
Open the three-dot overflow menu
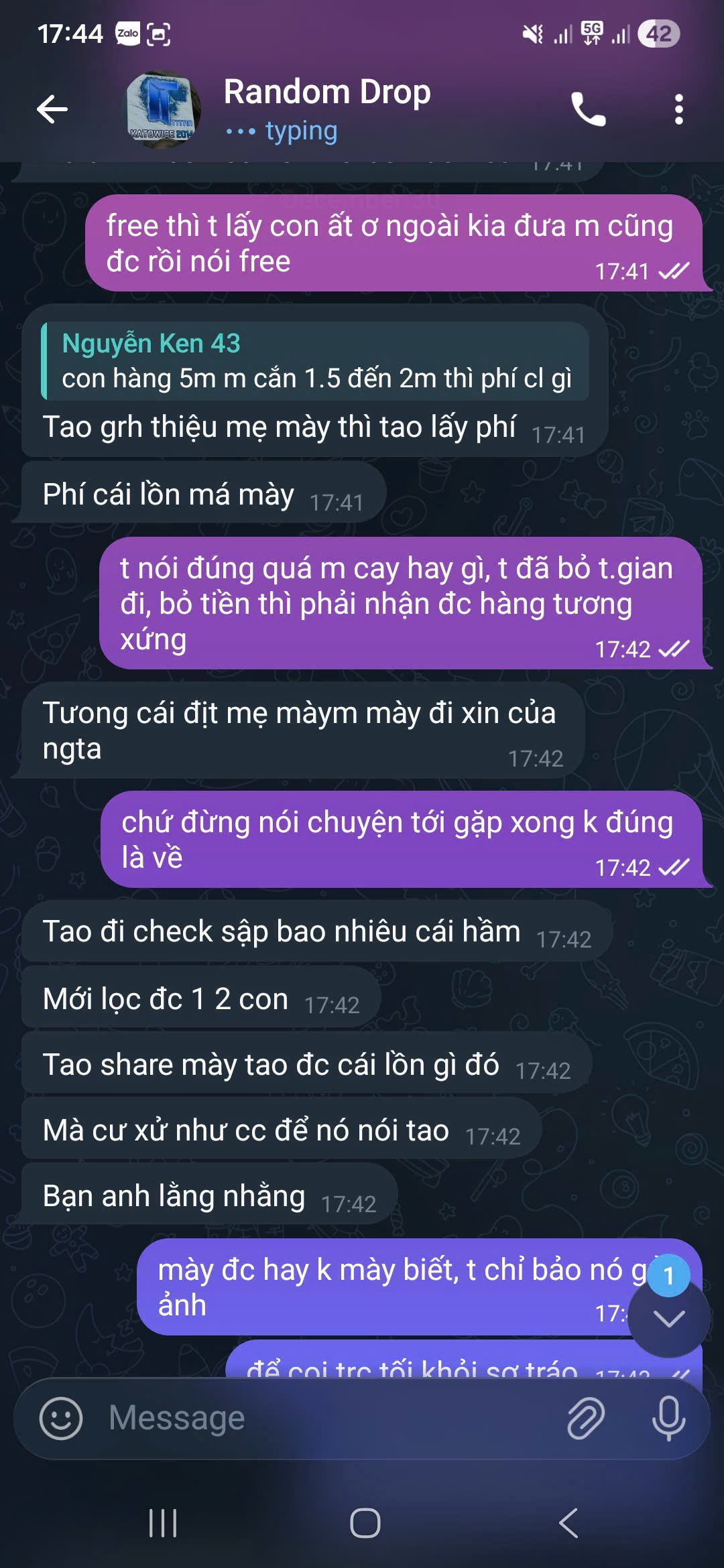coord(678,109)
